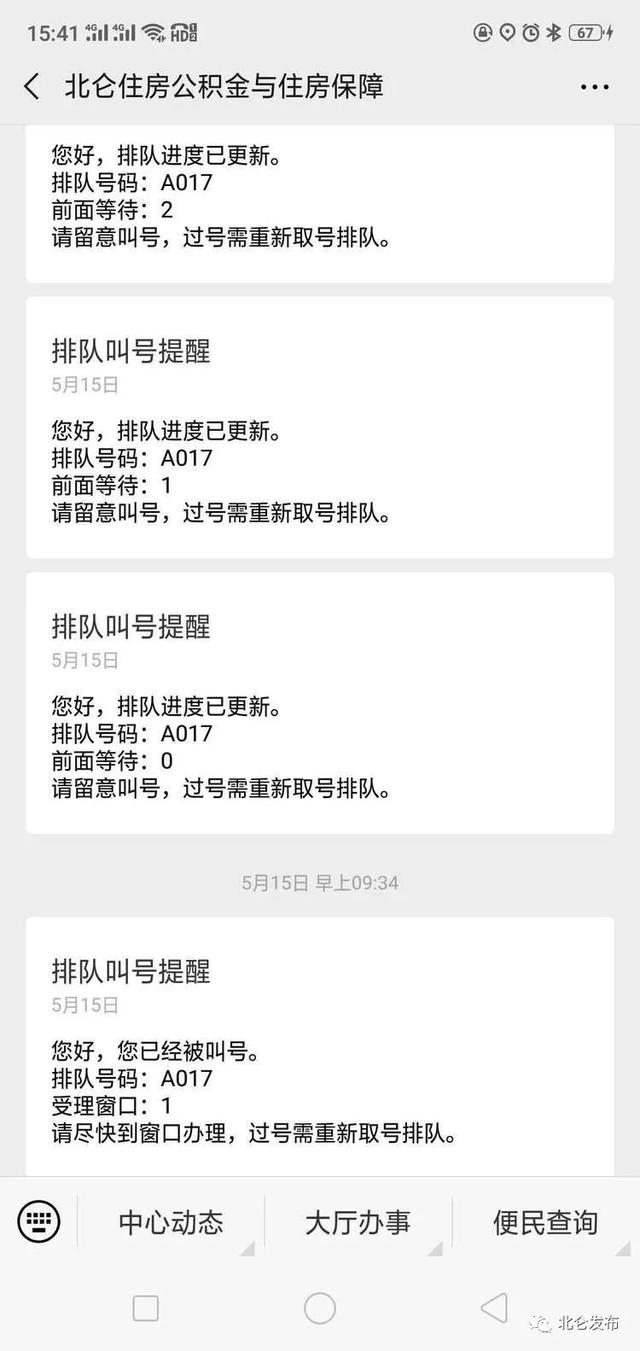The height and width of the screenshot is (1351, 640).
Task: Open the 大厅办事 menu
Action: tap(358, 1222)
